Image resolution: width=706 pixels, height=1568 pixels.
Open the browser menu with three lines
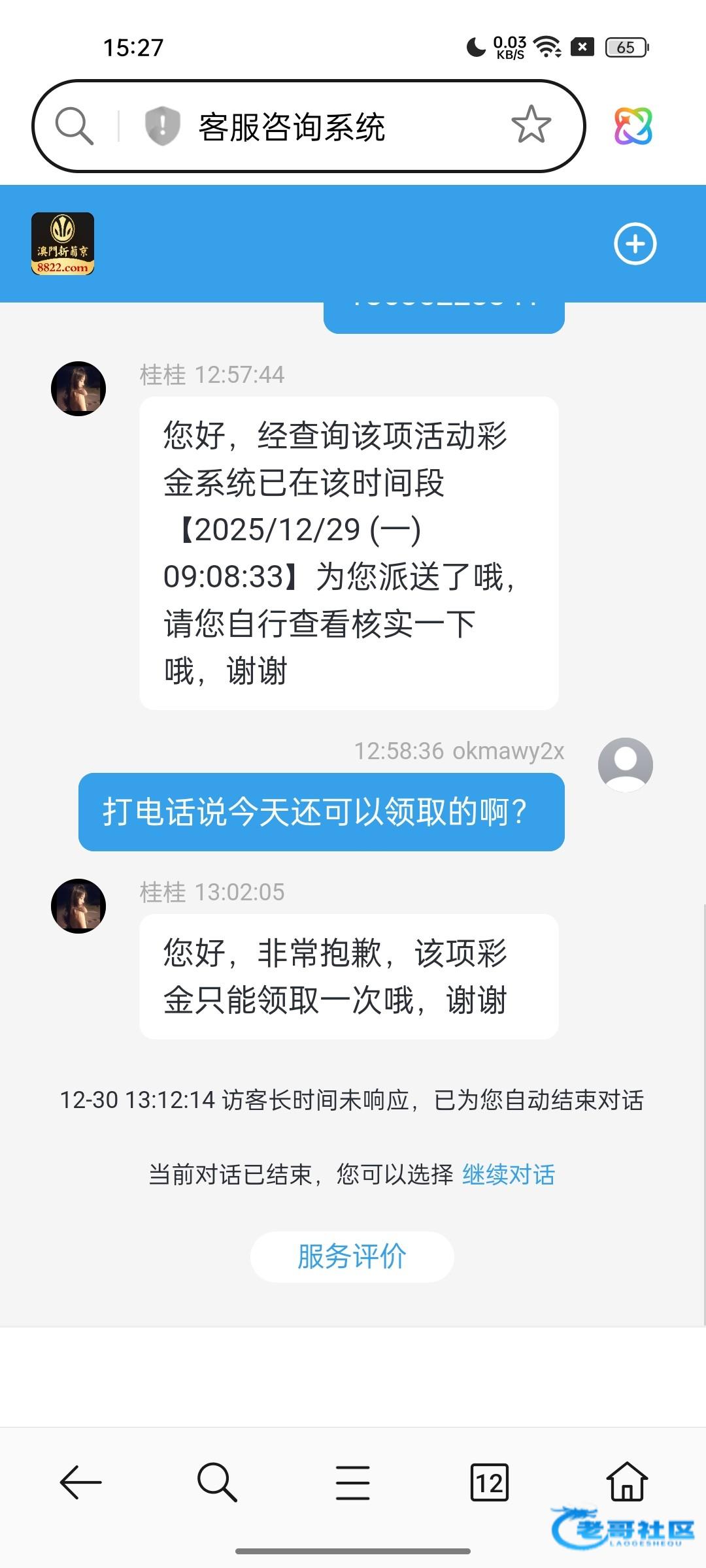(352, 1482)
